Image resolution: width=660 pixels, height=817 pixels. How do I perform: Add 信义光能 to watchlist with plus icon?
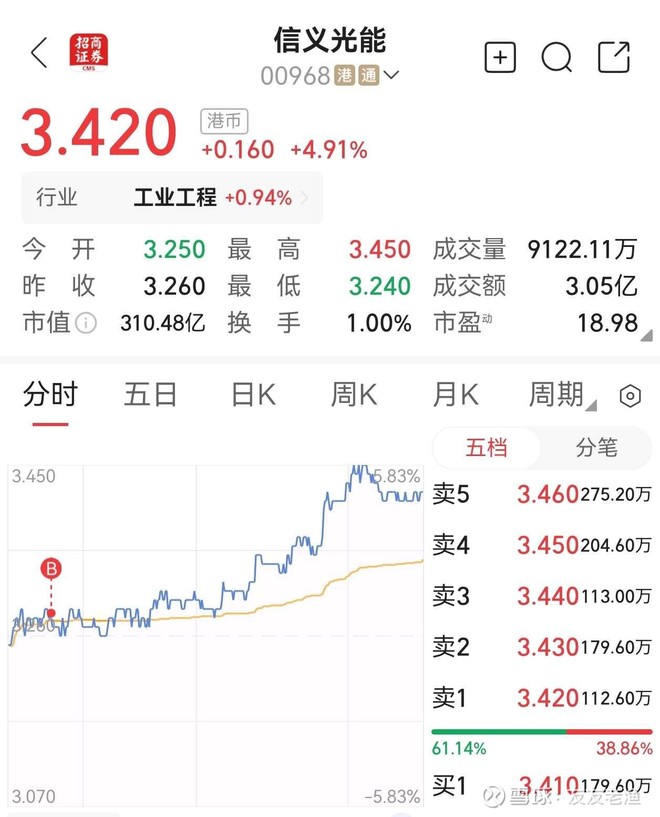(500, 56)
